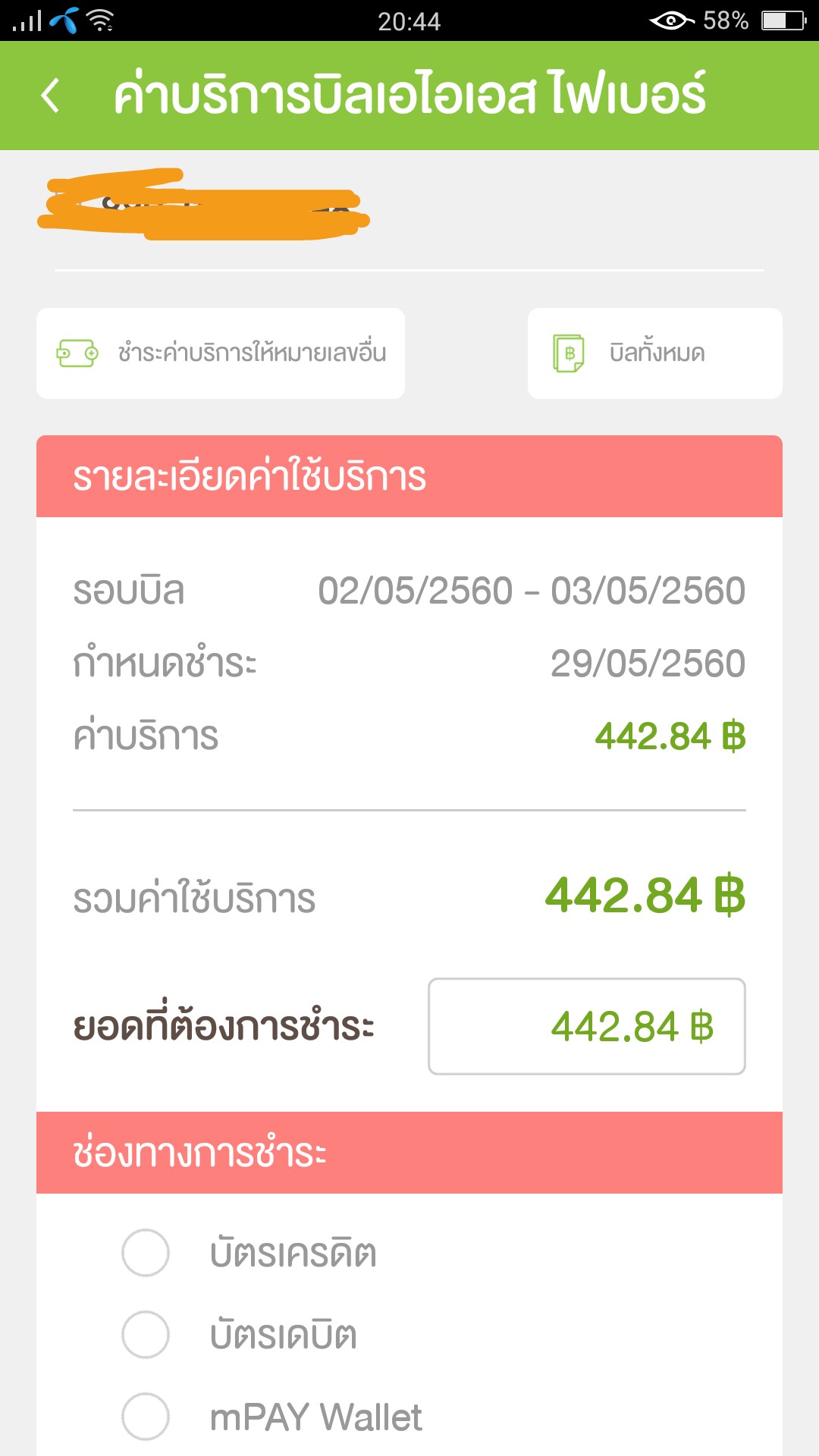The image size is (819, 1456).
Task: Tap ชำระค่าบริการให้หมายเลขอื่น button
Action: (221, 353)
